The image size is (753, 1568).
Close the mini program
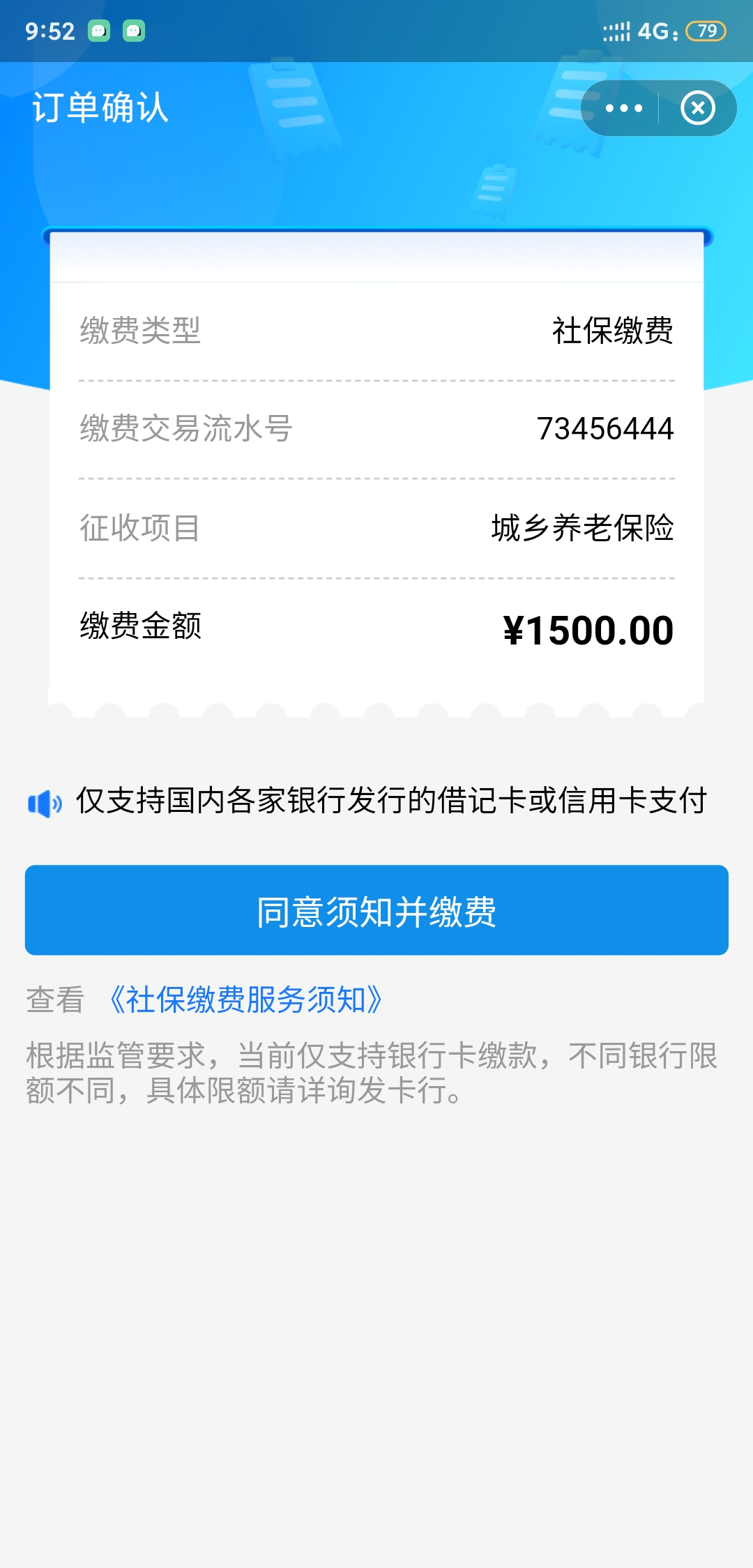pos(698,108)
